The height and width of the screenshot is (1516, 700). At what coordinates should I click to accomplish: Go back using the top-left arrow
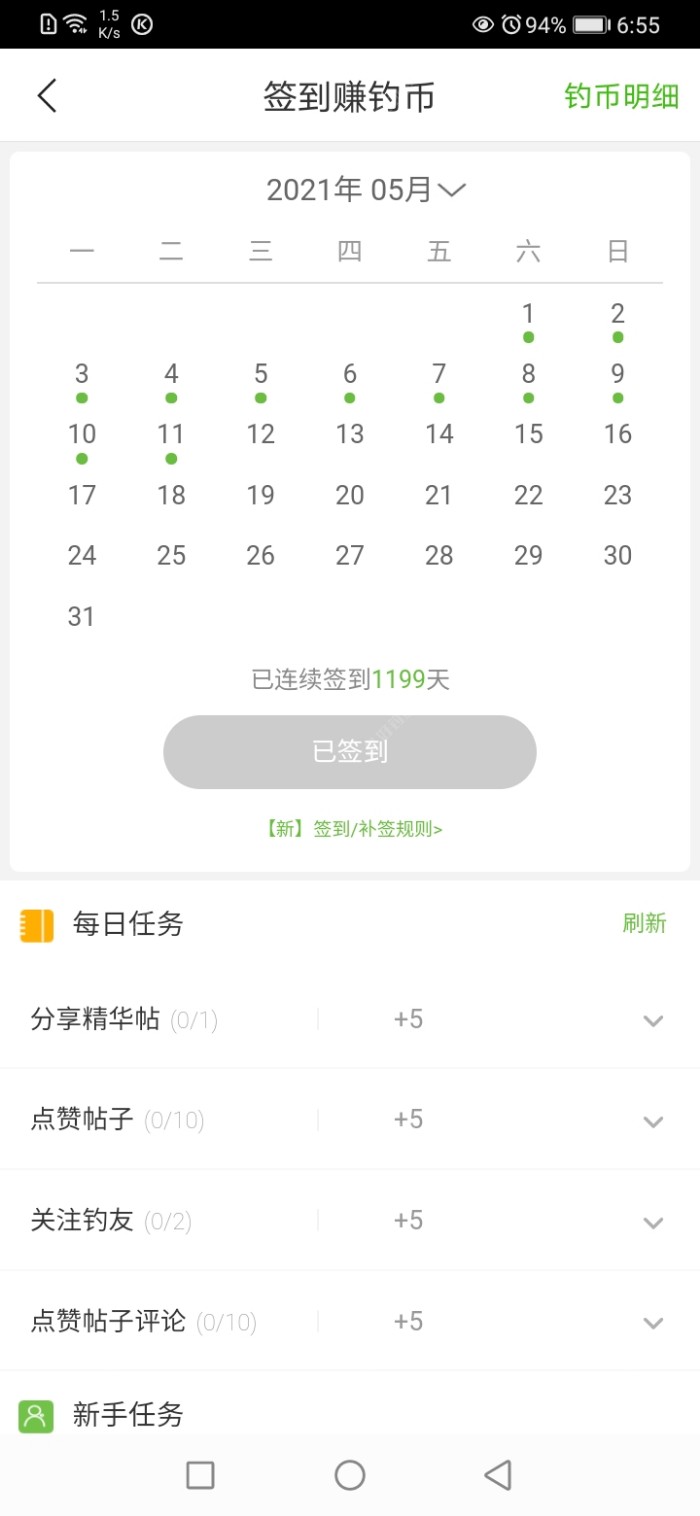click(x=47, y=96)
